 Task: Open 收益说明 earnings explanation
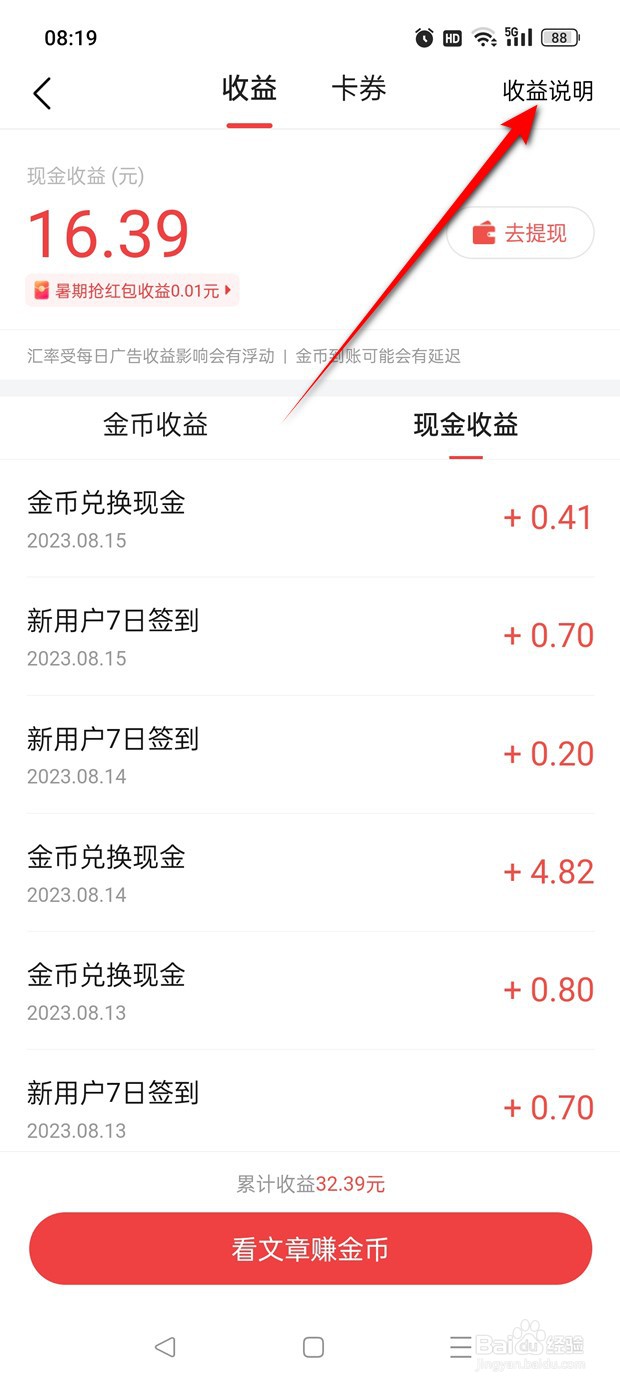click(547, 91)
